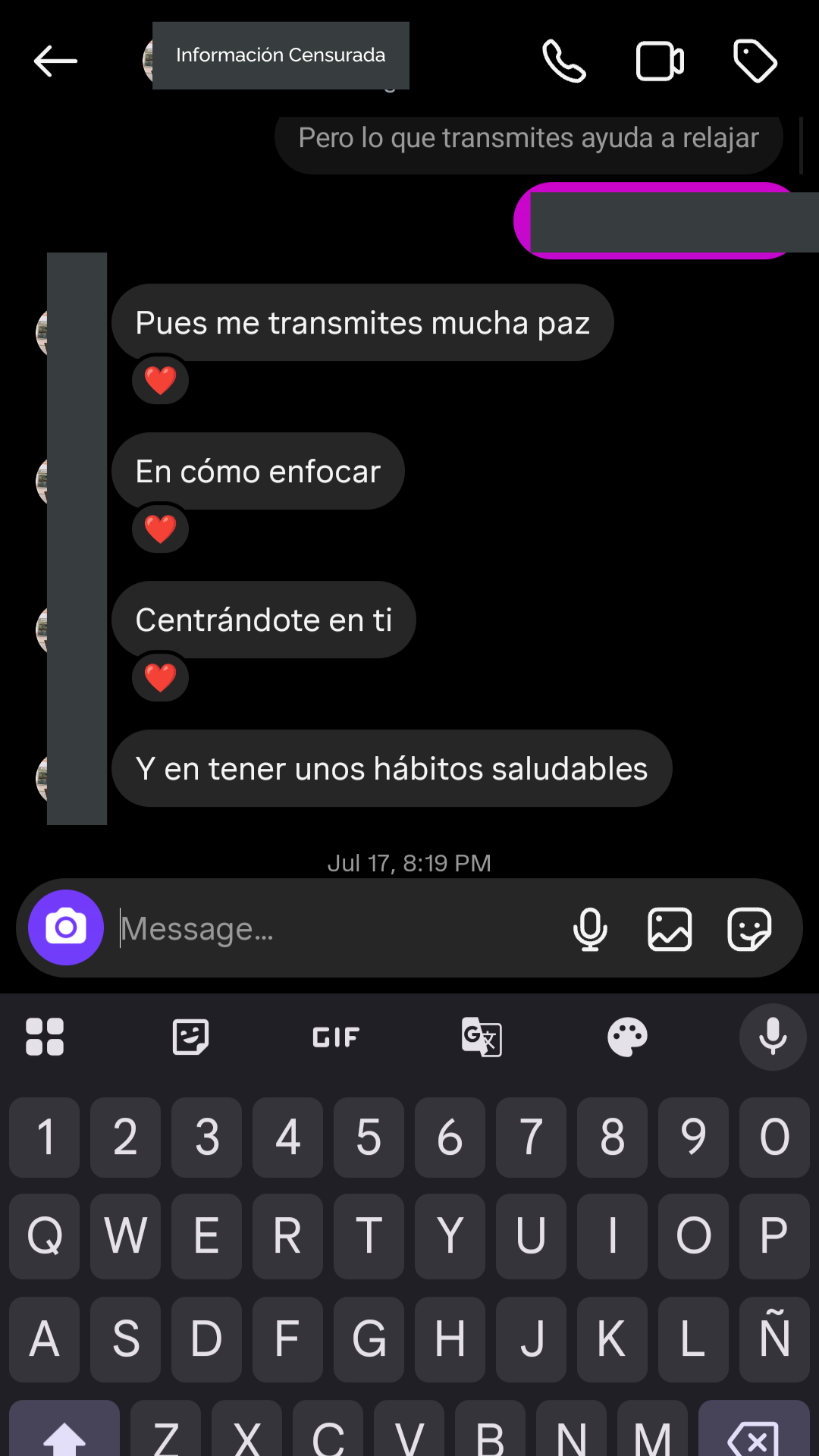Start keyboard voice typing
This screenshot has width=819, height=1456.
773,1037
